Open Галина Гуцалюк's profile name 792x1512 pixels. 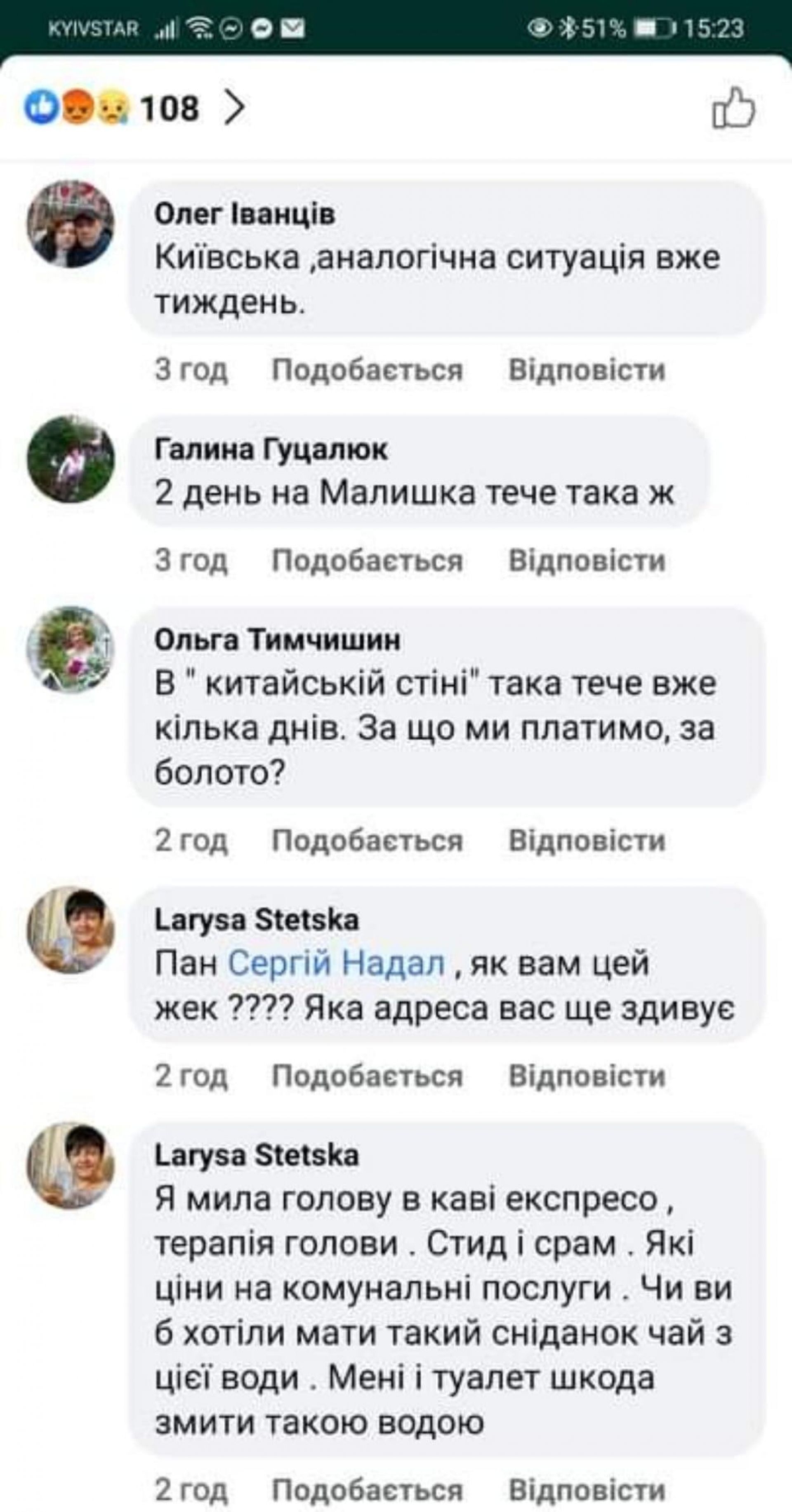point(271,450)
